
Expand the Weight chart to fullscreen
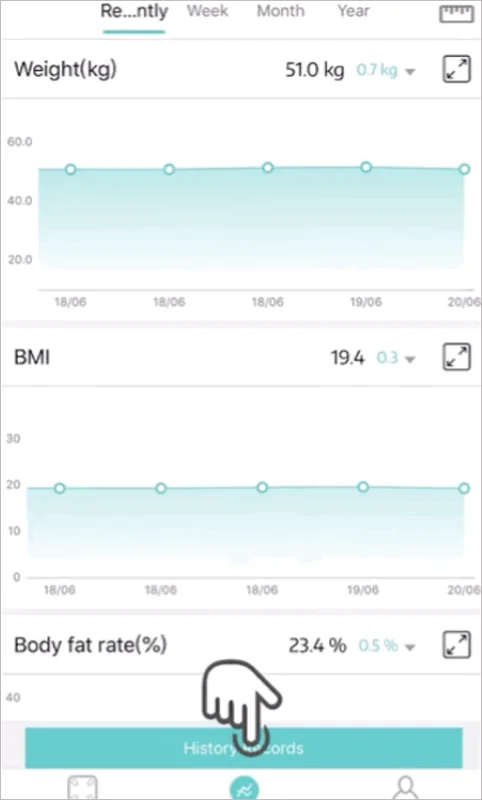point(456,69)
